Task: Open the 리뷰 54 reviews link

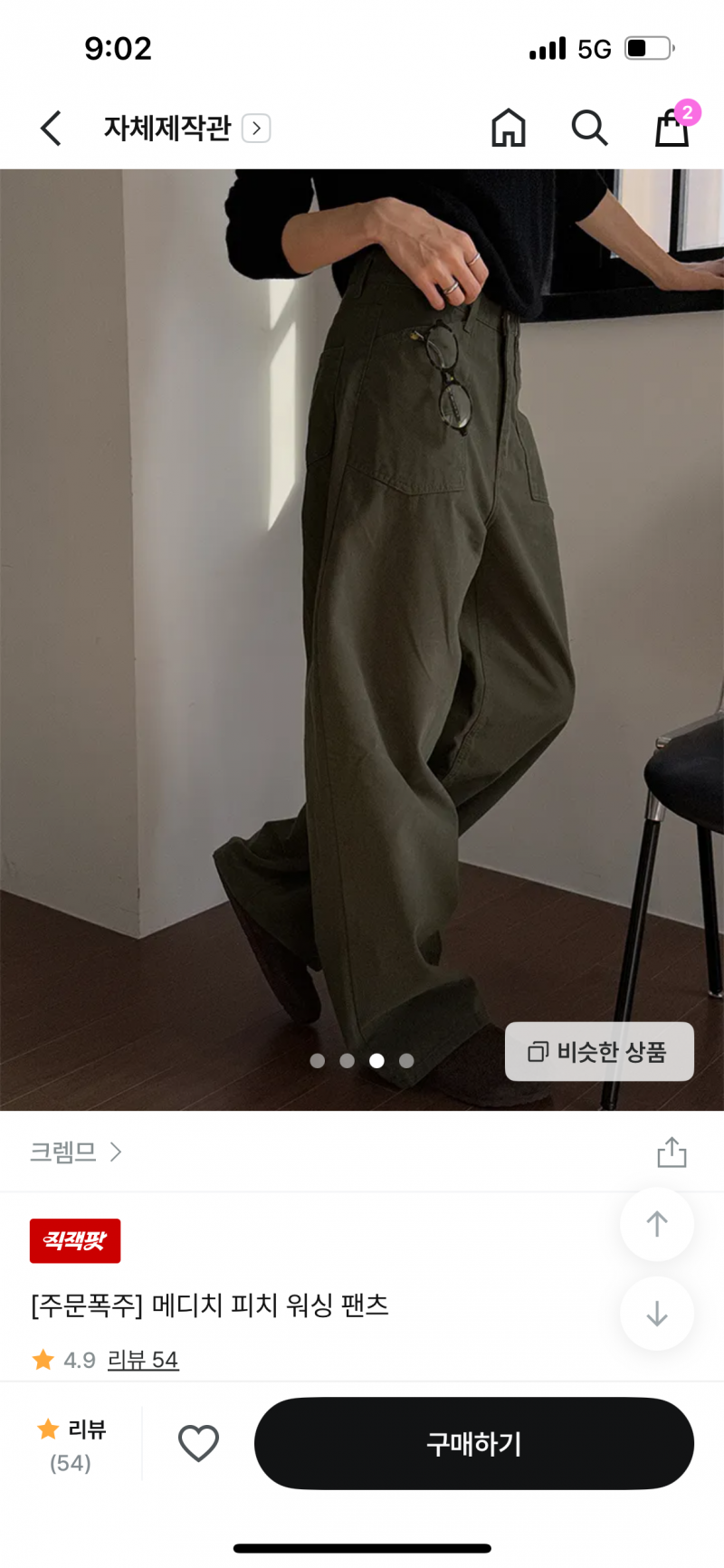Action: pyautogui.click(x=143, y=1360)
